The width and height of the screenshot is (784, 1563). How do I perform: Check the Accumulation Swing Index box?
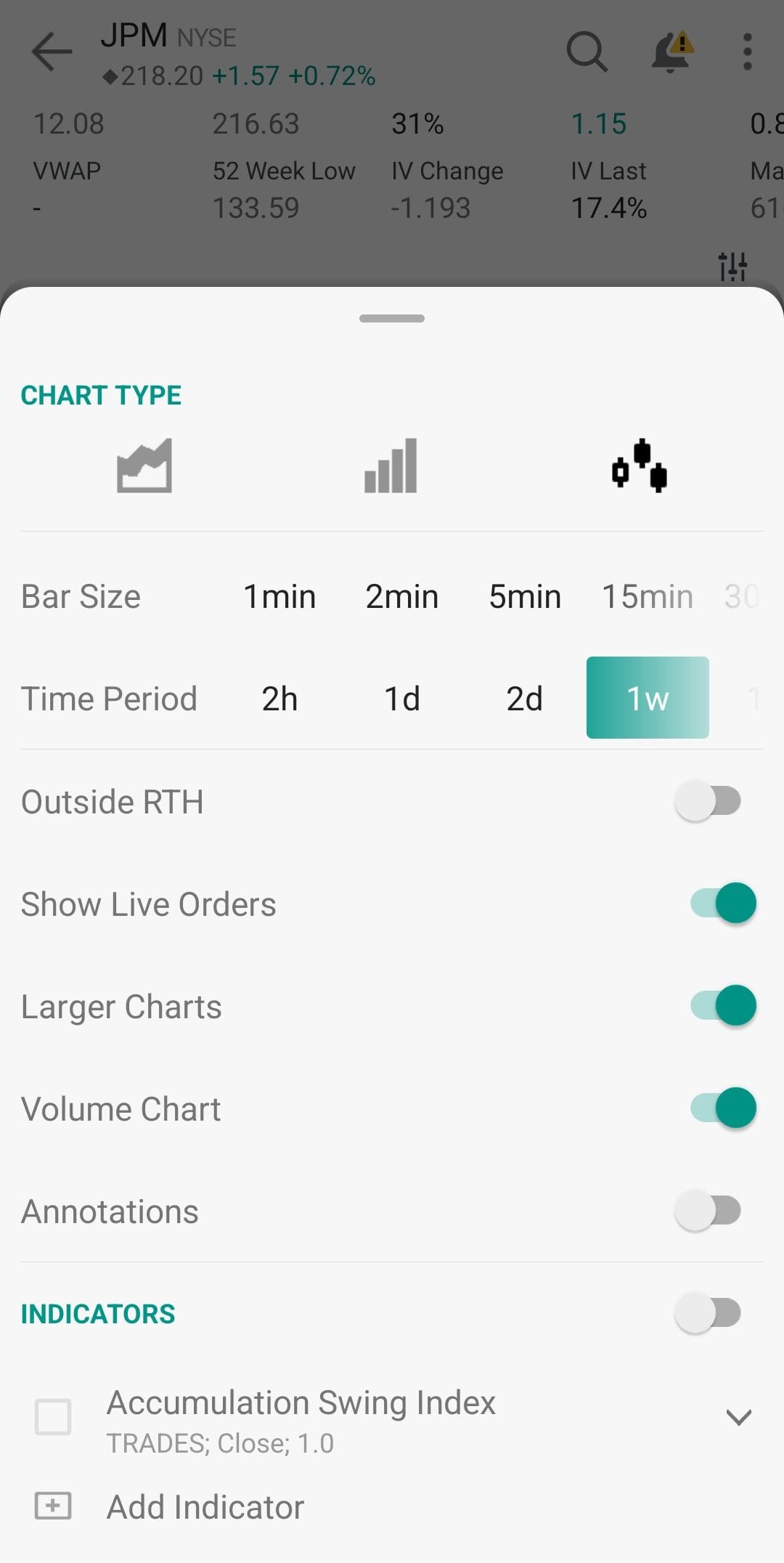53,1416
